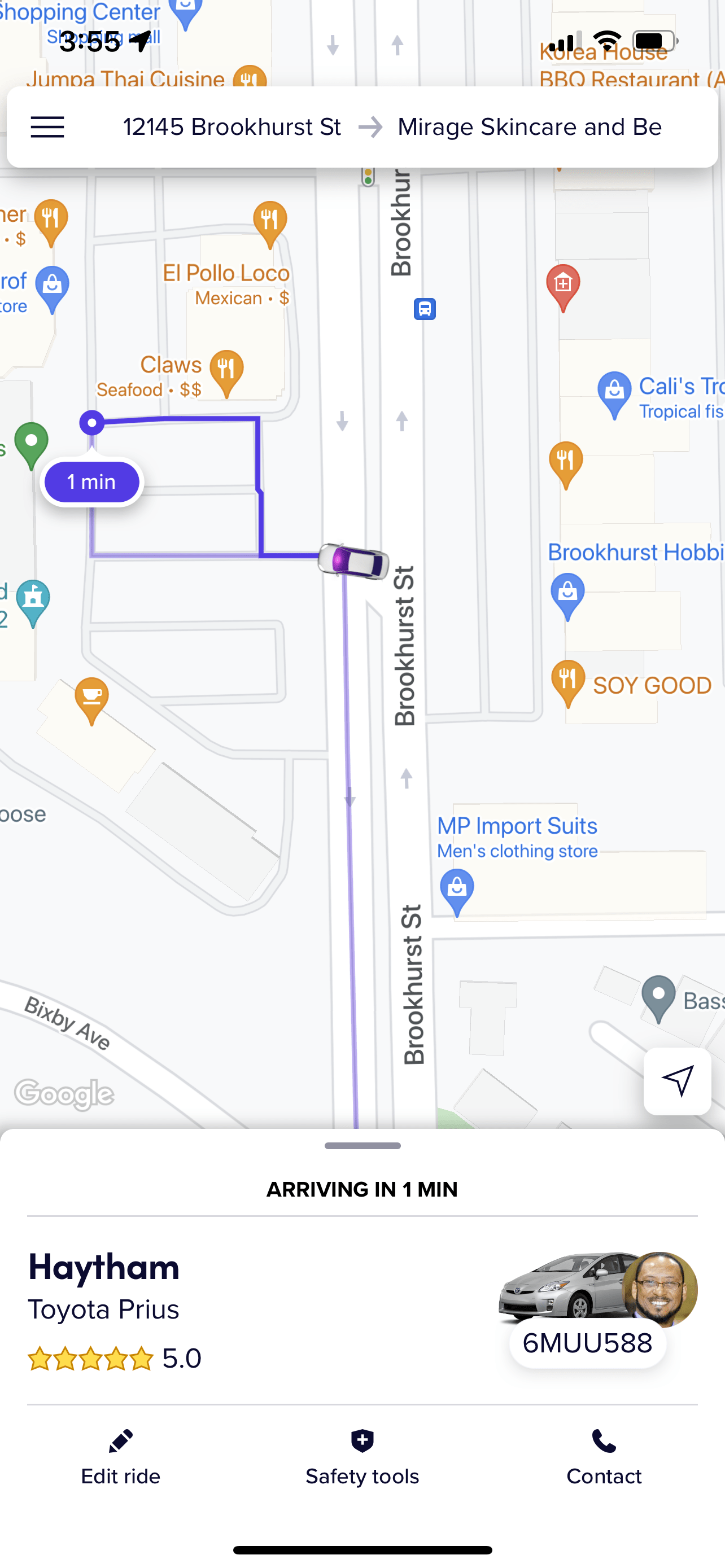Select the SOY GOOD restaurant marker
The image size is (725, 1568).
568,683
